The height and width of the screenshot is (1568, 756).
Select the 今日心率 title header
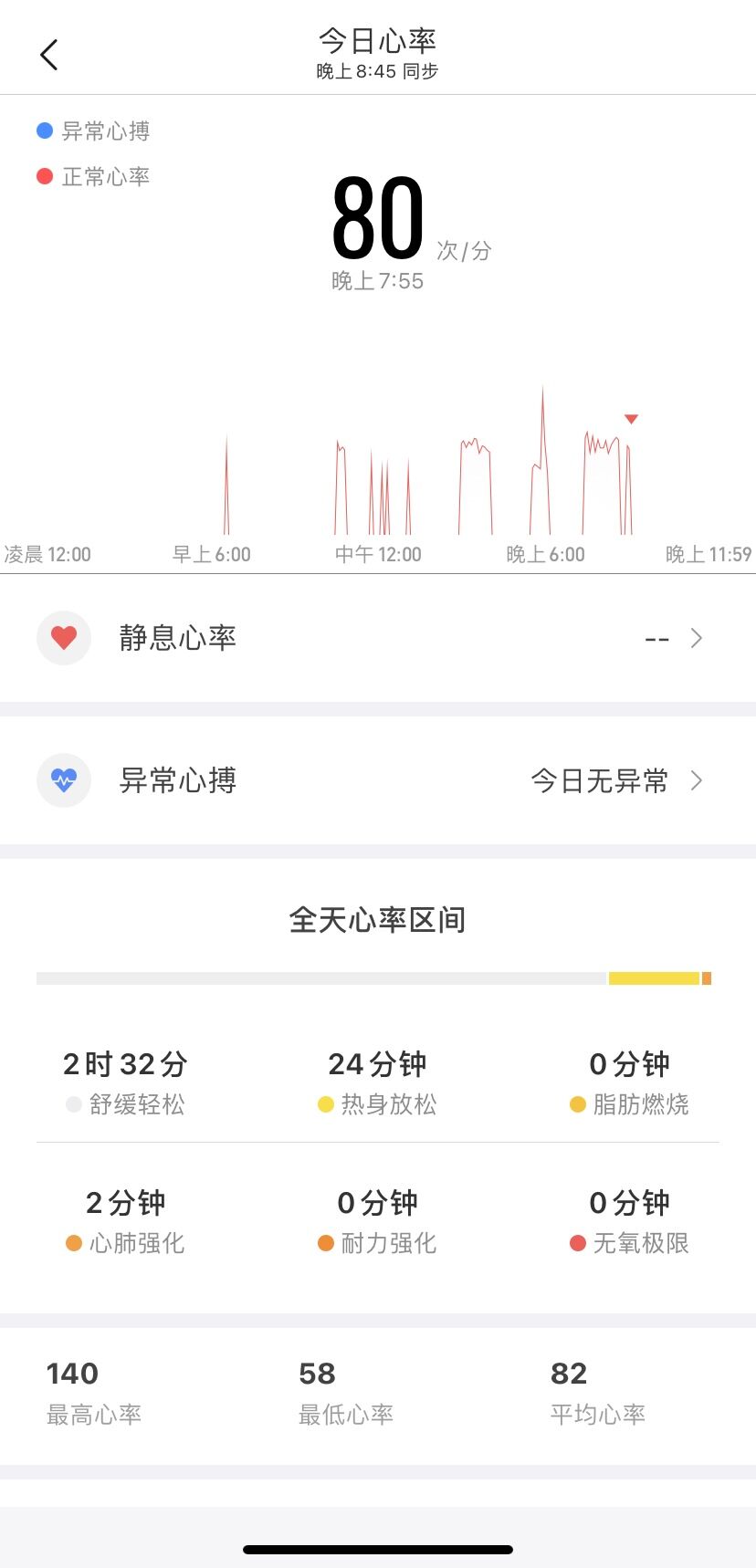coord(377,39)
